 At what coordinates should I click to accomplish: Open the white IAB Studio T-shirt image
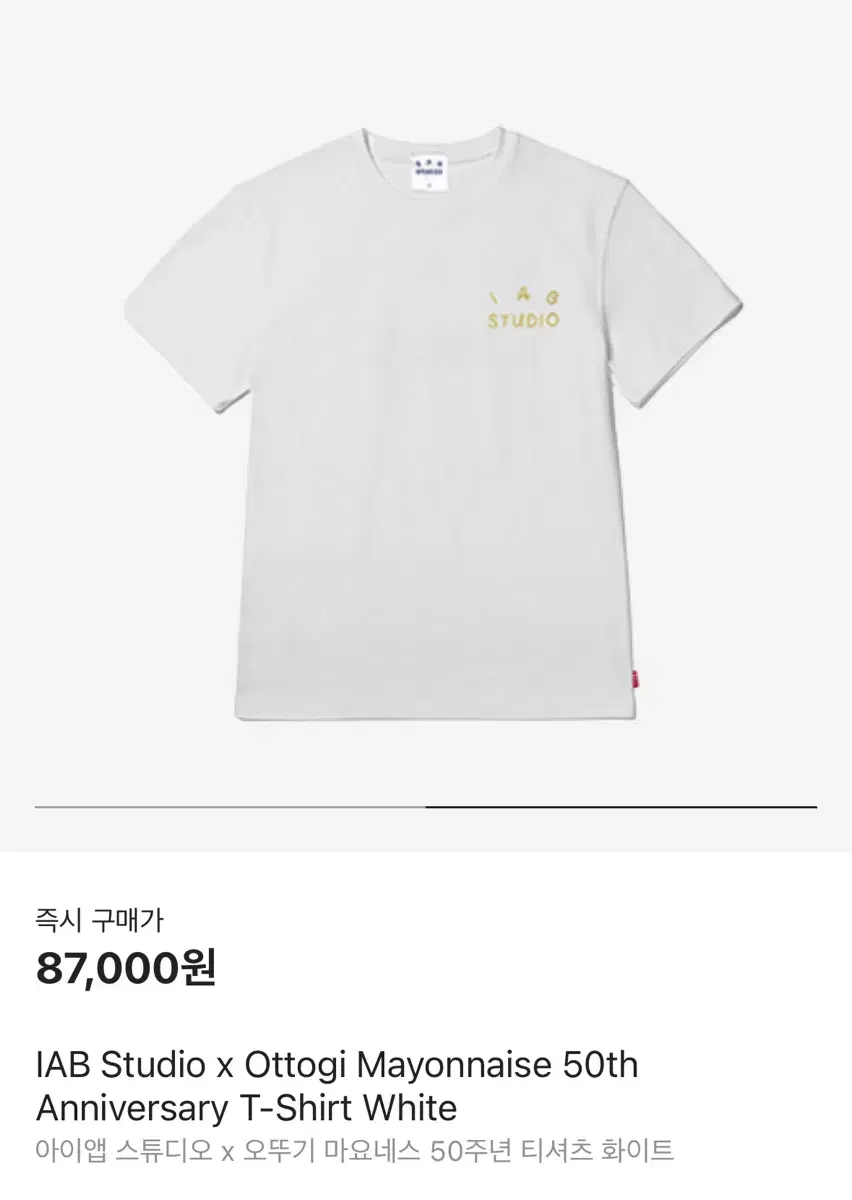pyautogui.click(x=432, y=420)
